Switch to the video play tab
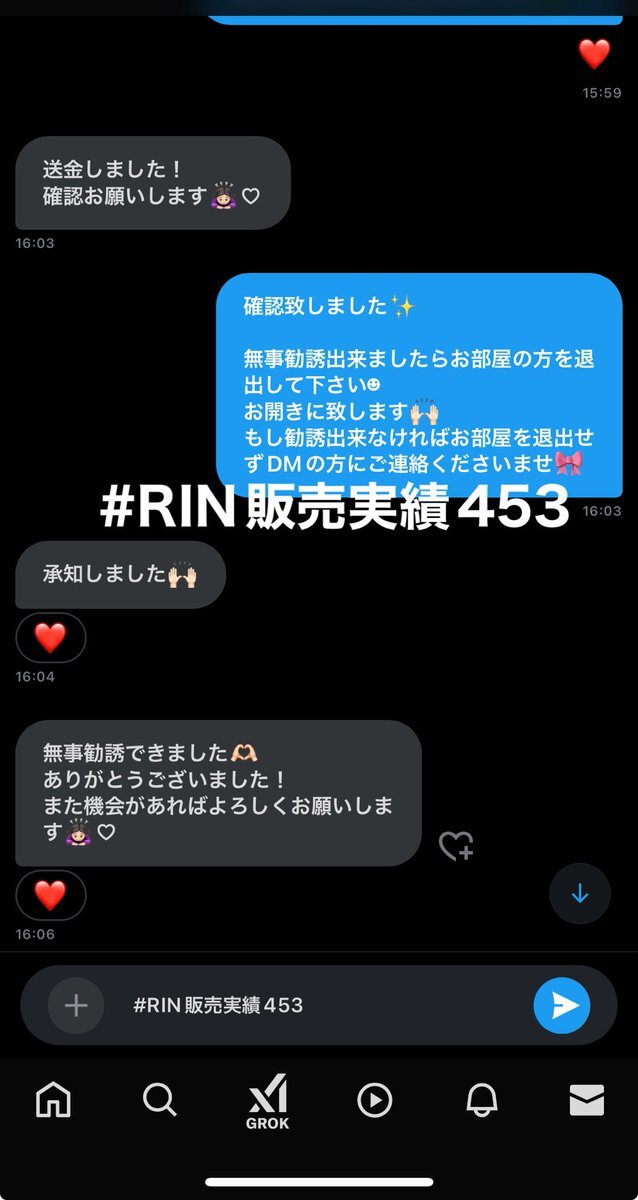The height and width of the screenshot is (1200, 638). tap(374, 1100)
